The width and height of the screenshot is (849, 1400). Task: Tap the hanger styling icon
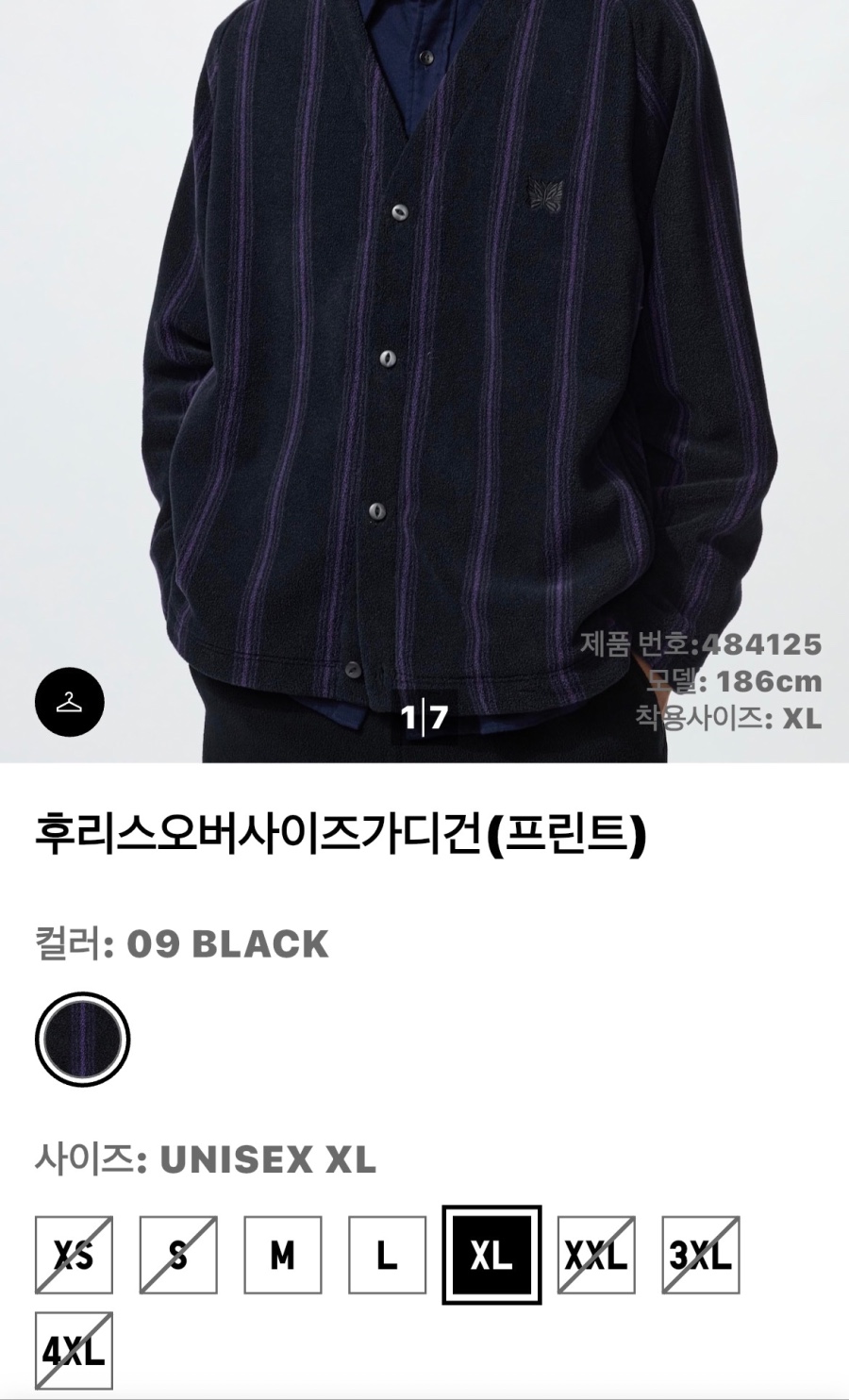[69, 703]
